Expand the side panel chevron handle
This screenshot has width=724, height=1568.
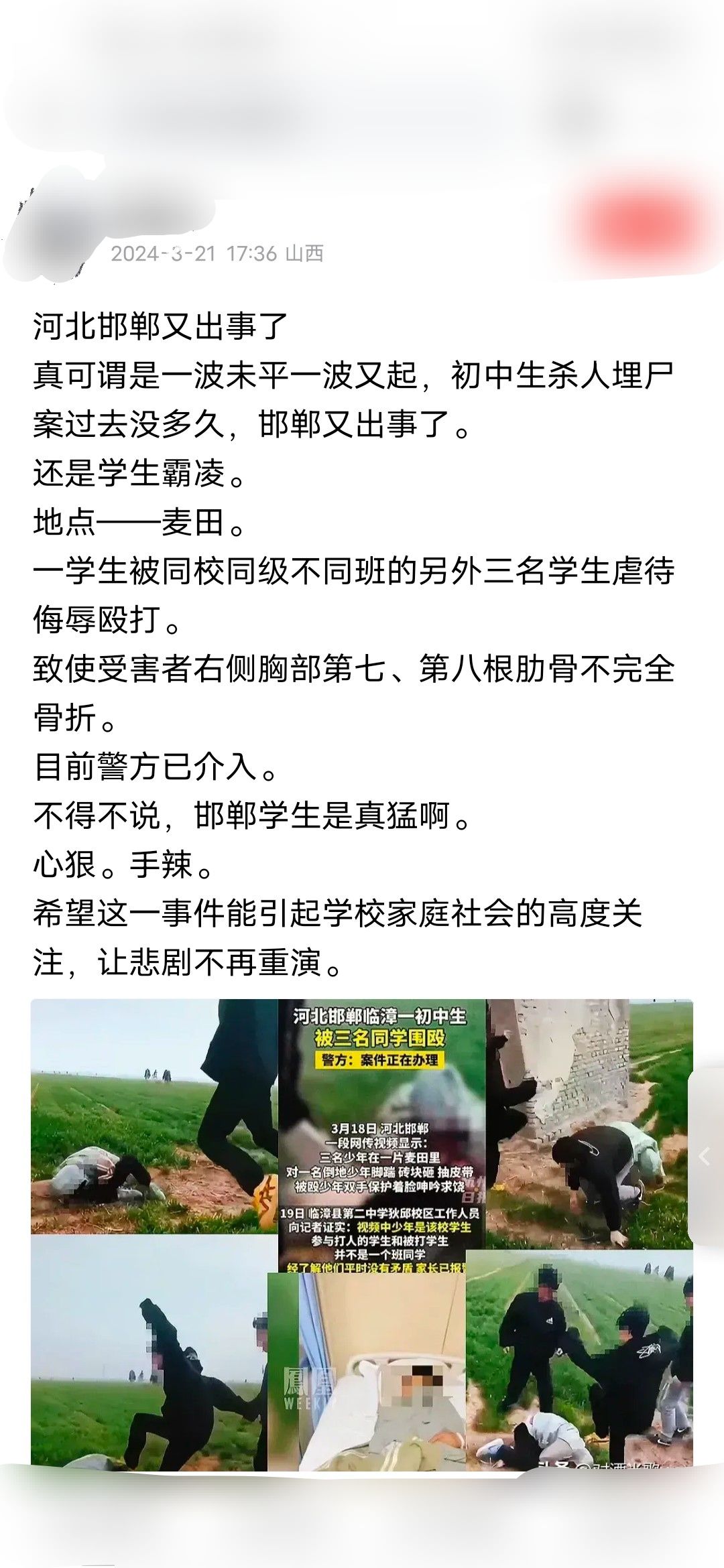click(706, 1157)
